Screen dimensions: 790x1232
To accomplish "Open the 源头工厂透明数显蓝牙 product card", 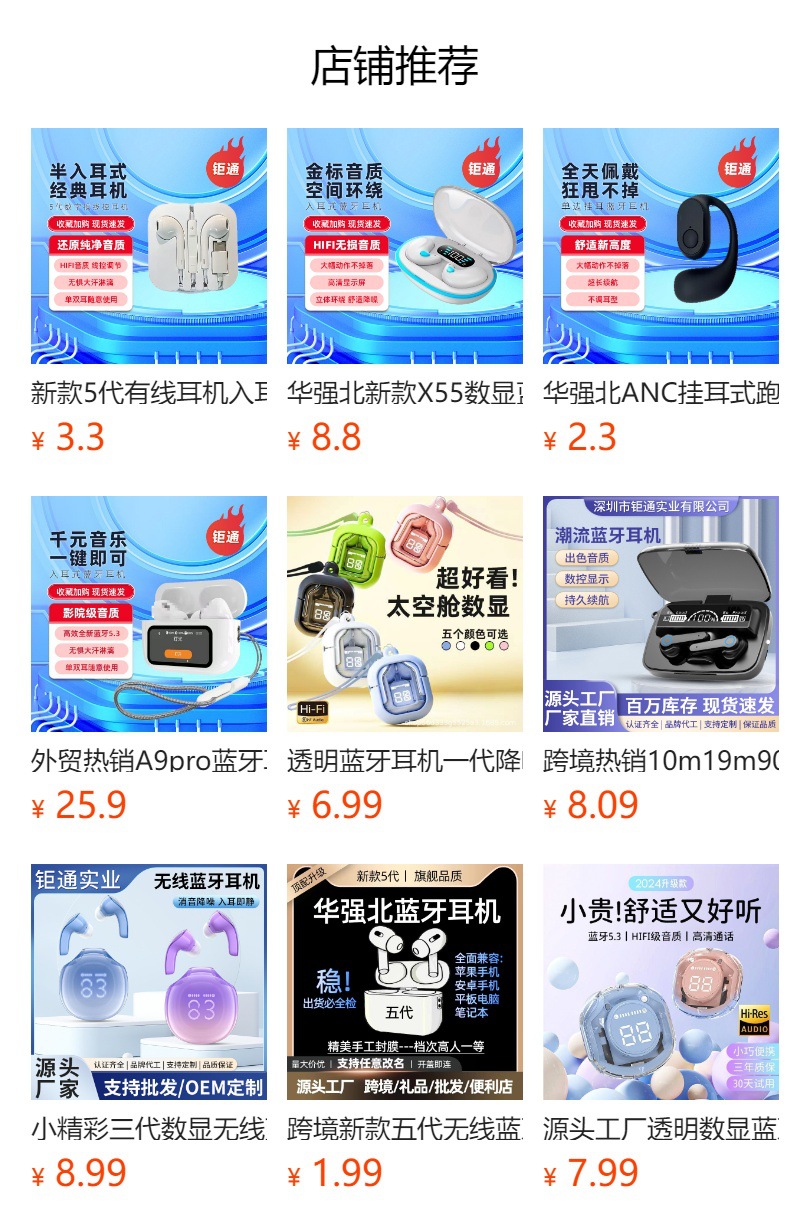I will pos(661,982).
